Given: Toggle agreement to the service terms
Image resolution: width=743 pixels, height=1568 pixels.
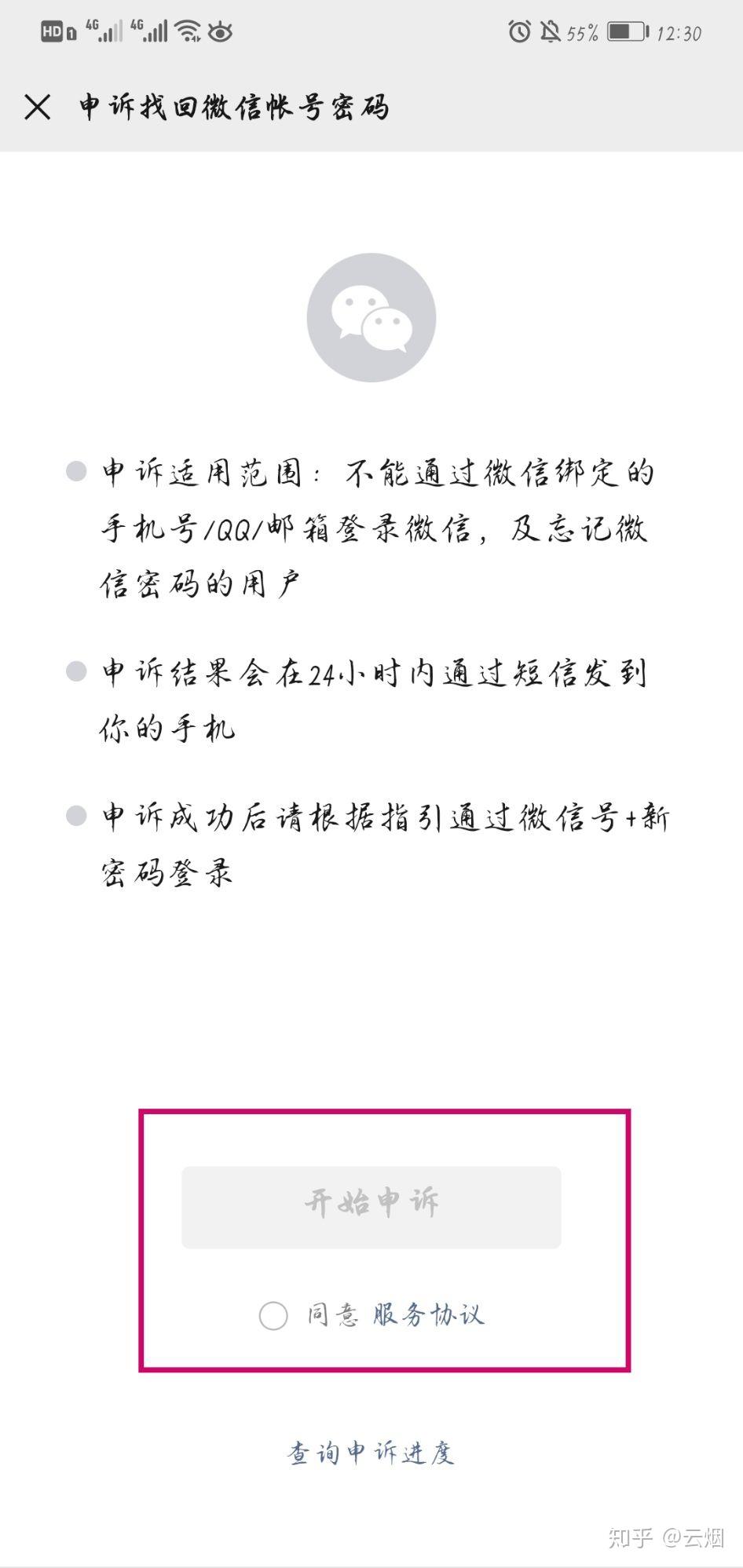Looking at the screenshot, I should click(x=274, y=1316).
